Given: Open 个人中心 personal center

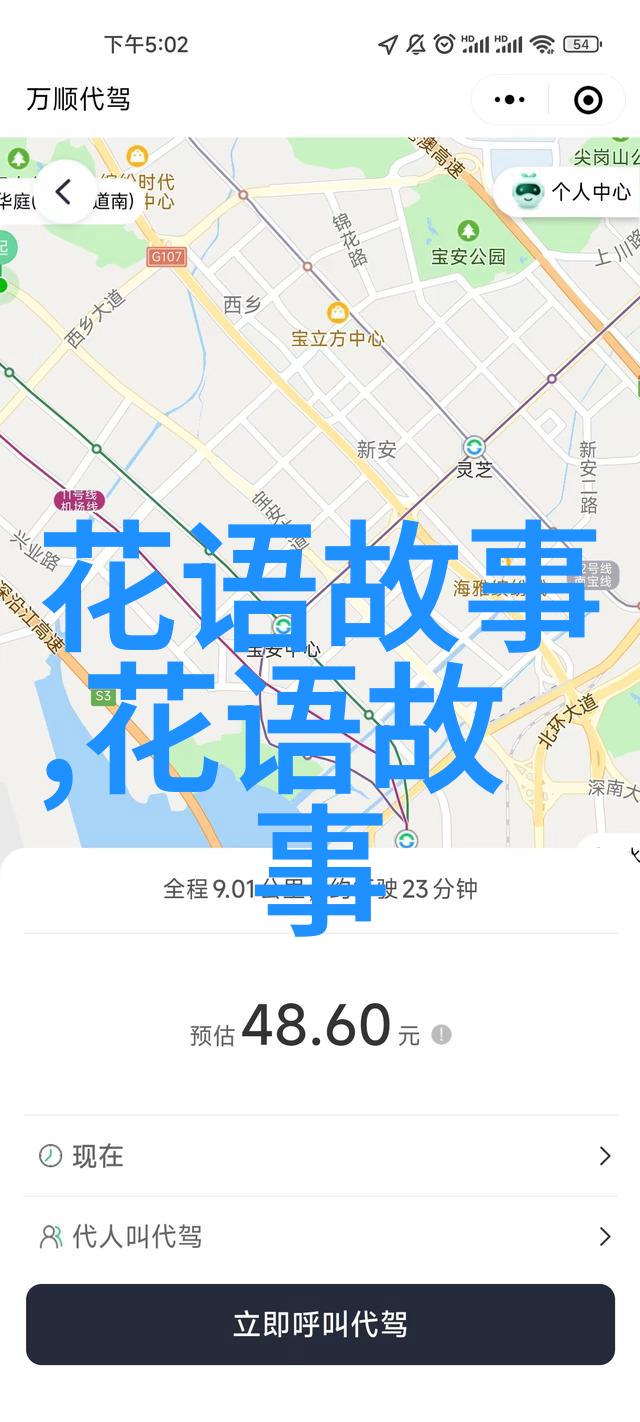Looking at the screenshot, I should (x=573, y=191).
